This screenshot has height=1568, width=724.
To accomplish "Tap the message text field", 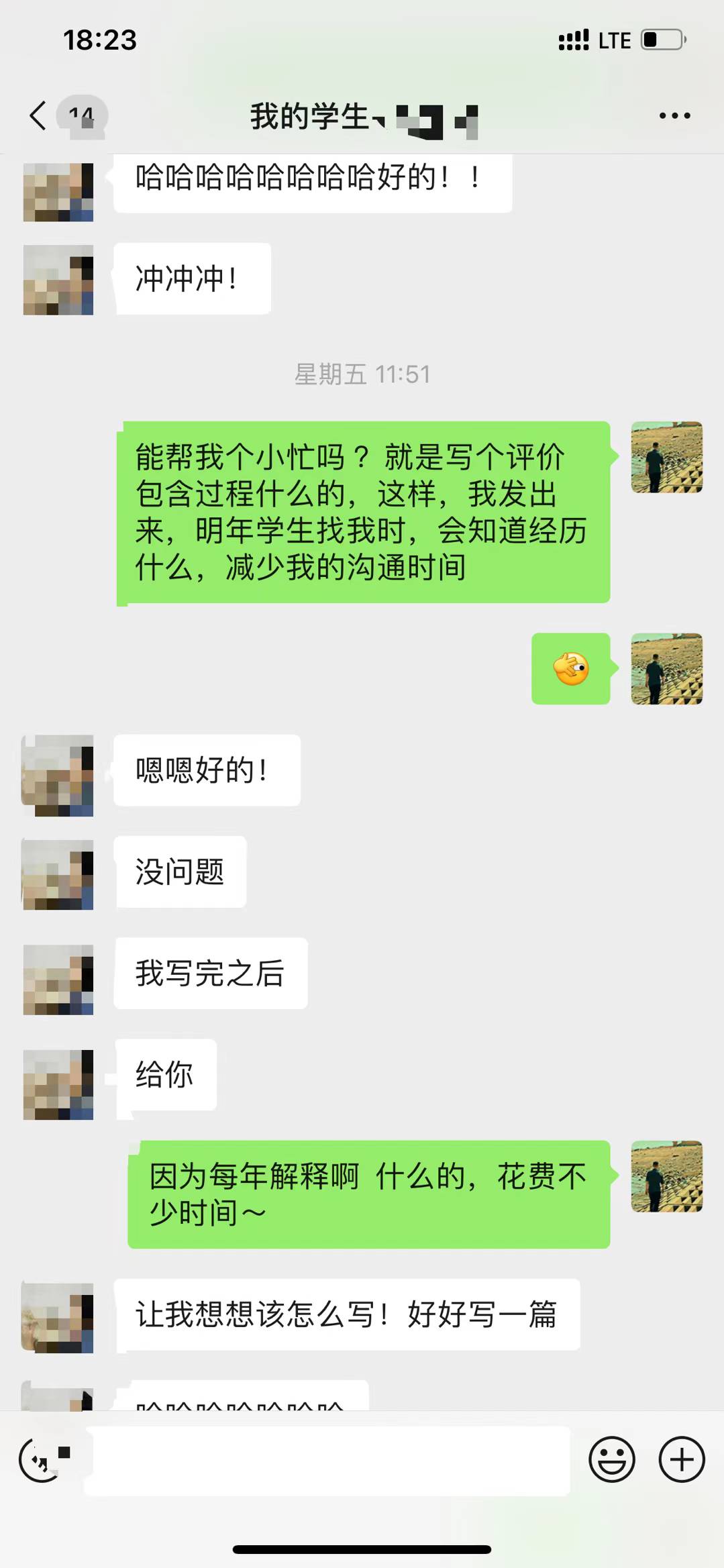I will coord(329,1460).
